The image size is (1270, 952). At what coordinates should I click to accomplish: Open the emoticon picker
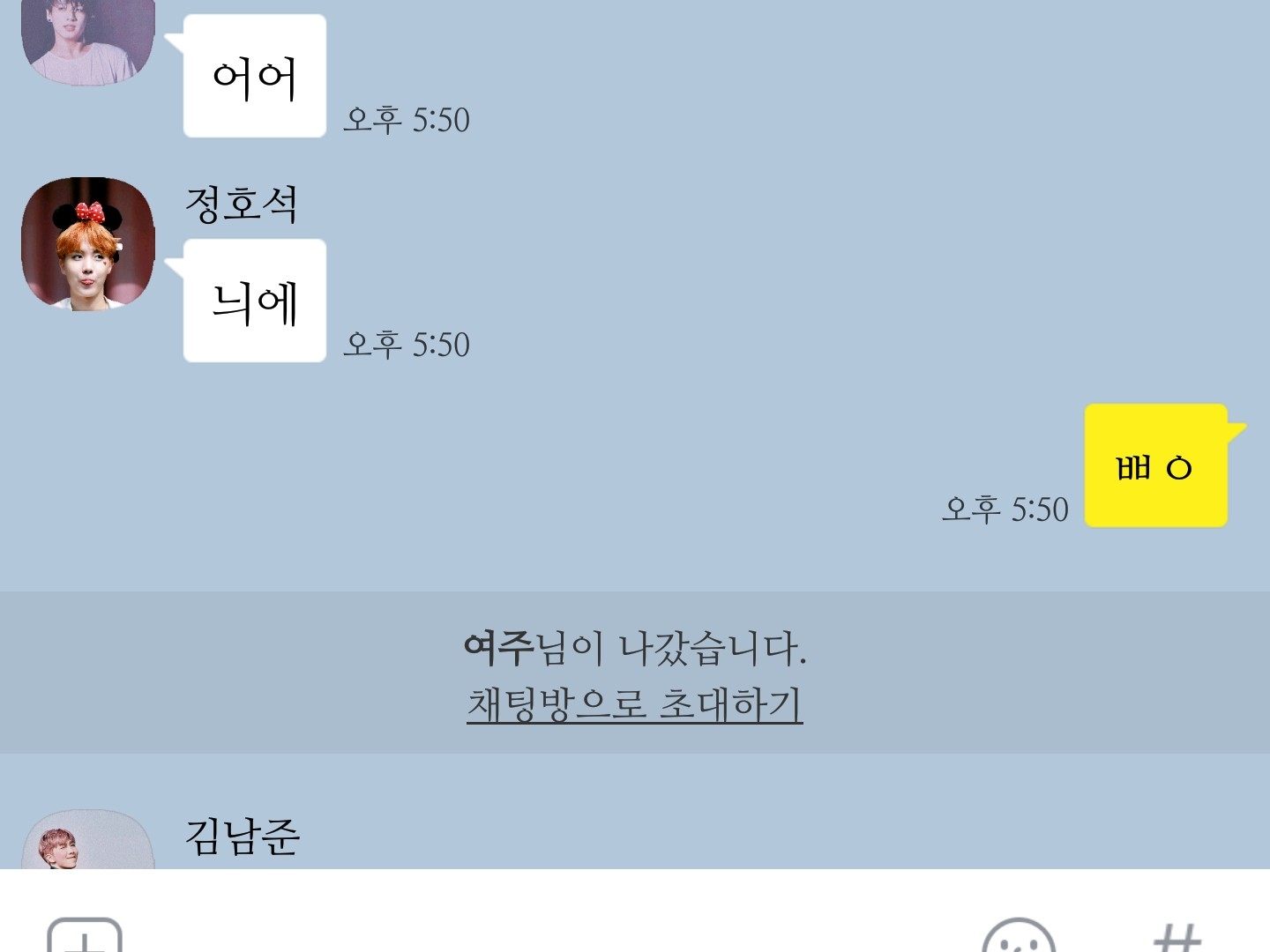tap(1019, 938)
